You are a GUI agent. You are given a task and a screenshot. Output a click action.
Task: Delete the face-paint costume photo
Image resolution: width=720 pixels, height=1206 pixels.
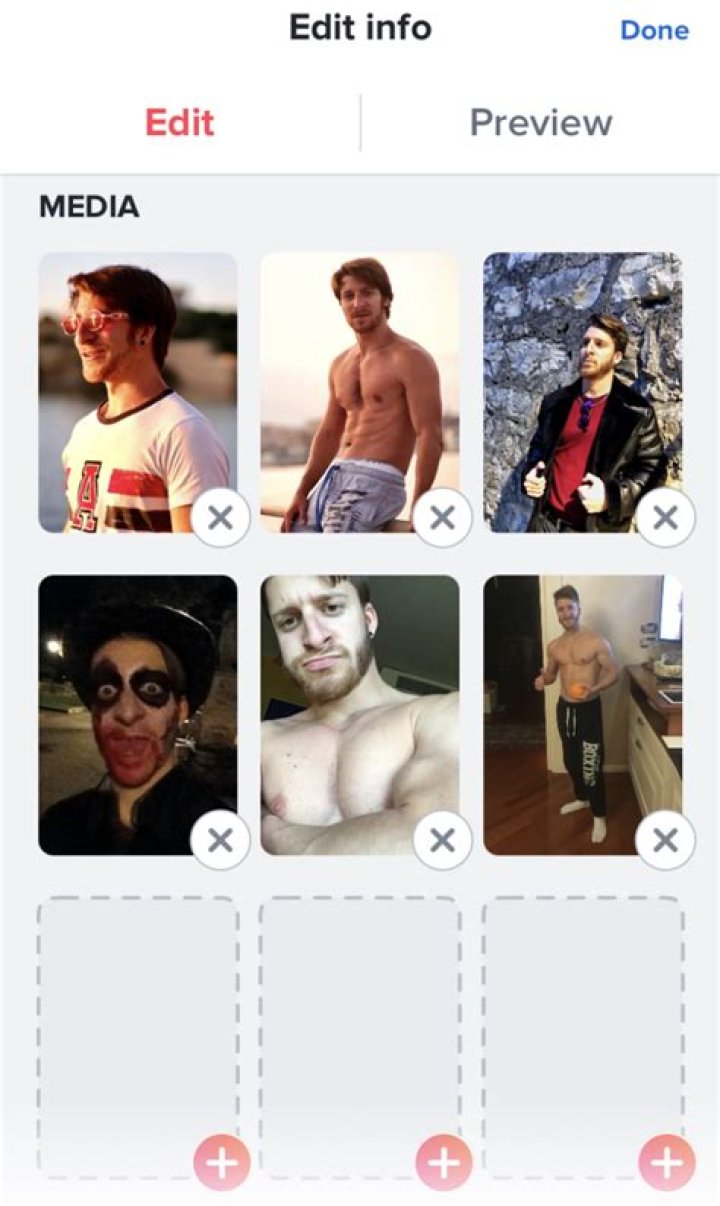(220, 841)
